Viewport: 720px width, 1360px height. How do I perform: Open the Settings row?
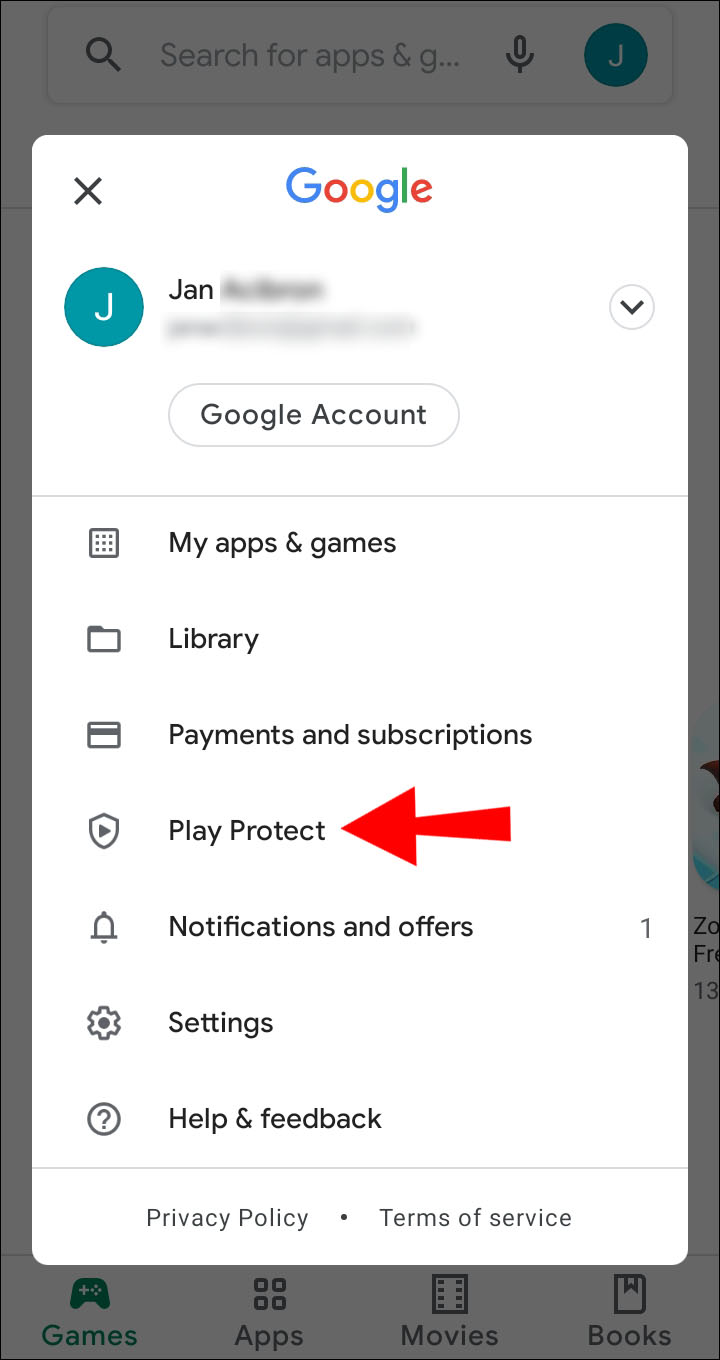220,1023
